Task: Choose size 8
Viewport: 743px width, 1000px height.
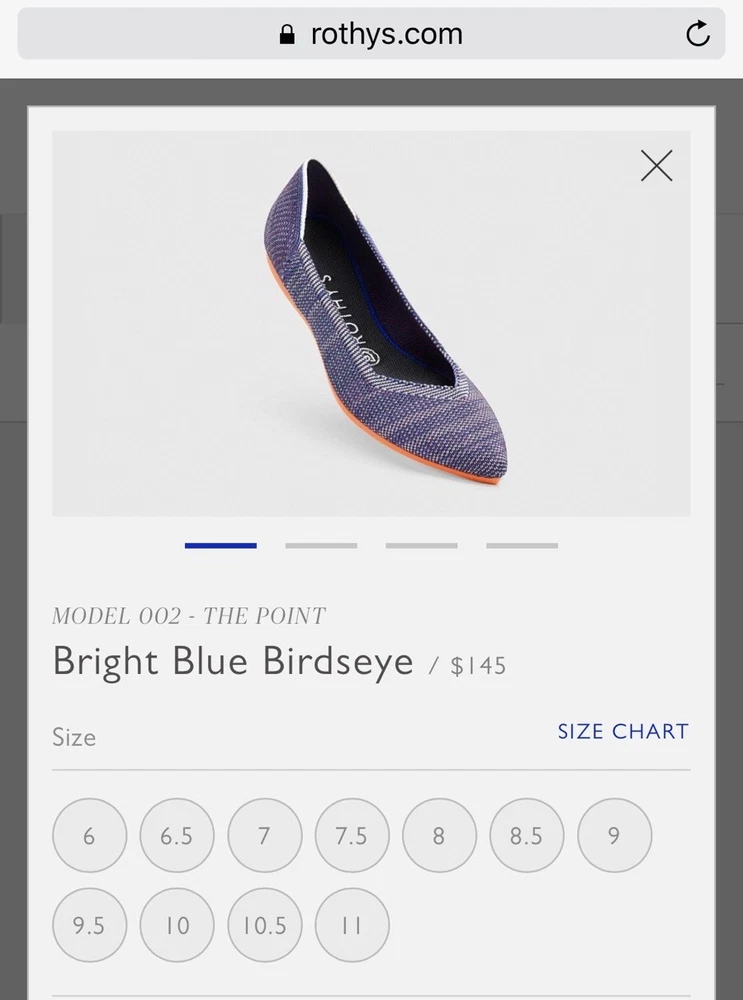Action: (x=439, y=835)
